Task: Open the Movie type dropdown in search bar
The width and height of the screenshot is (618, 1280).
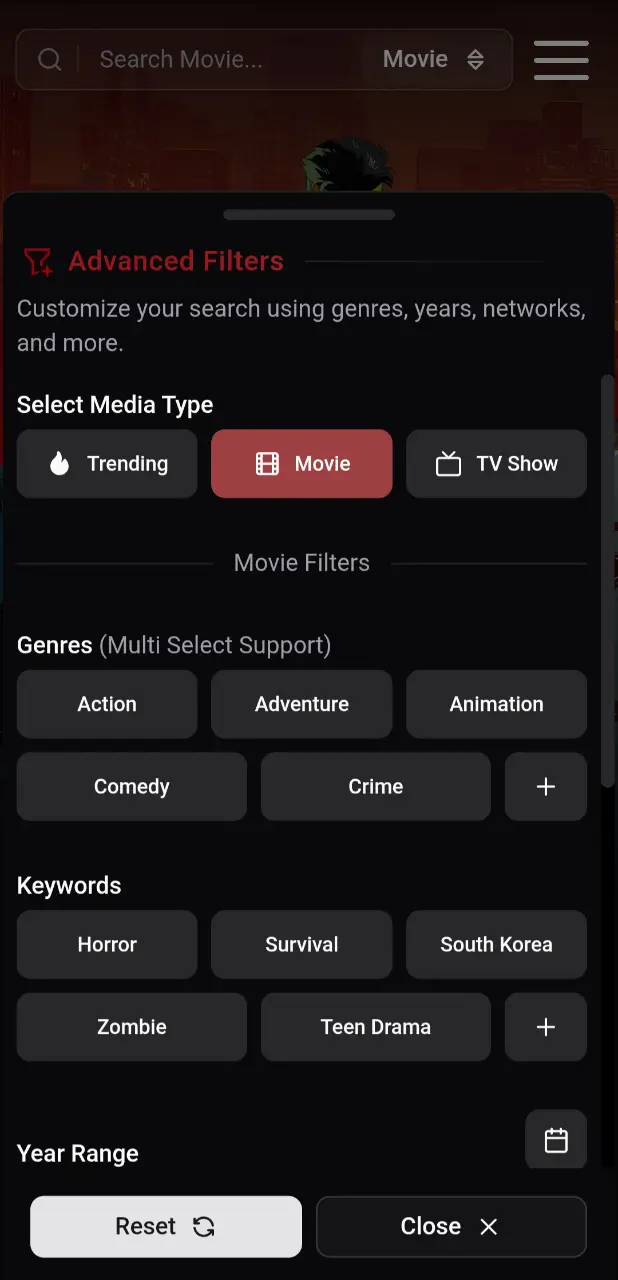Action: (x=434, y=60)
